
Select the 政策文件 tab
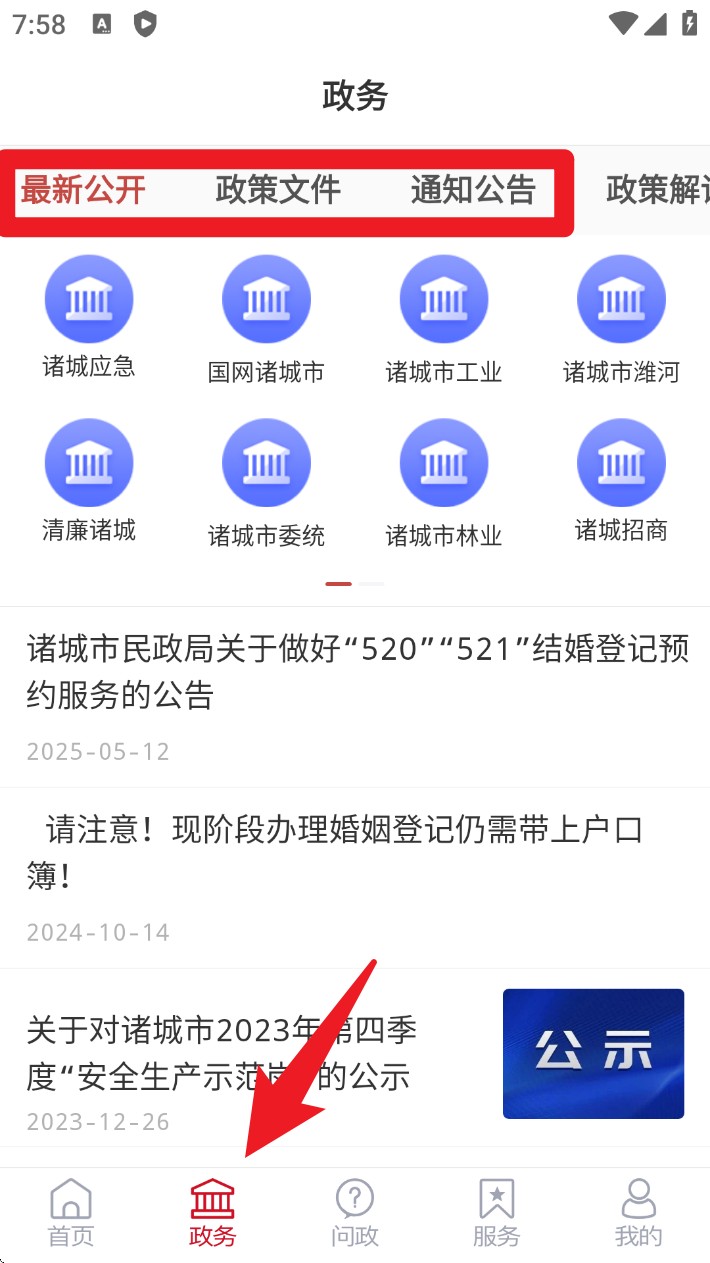(x=278, y=190)
